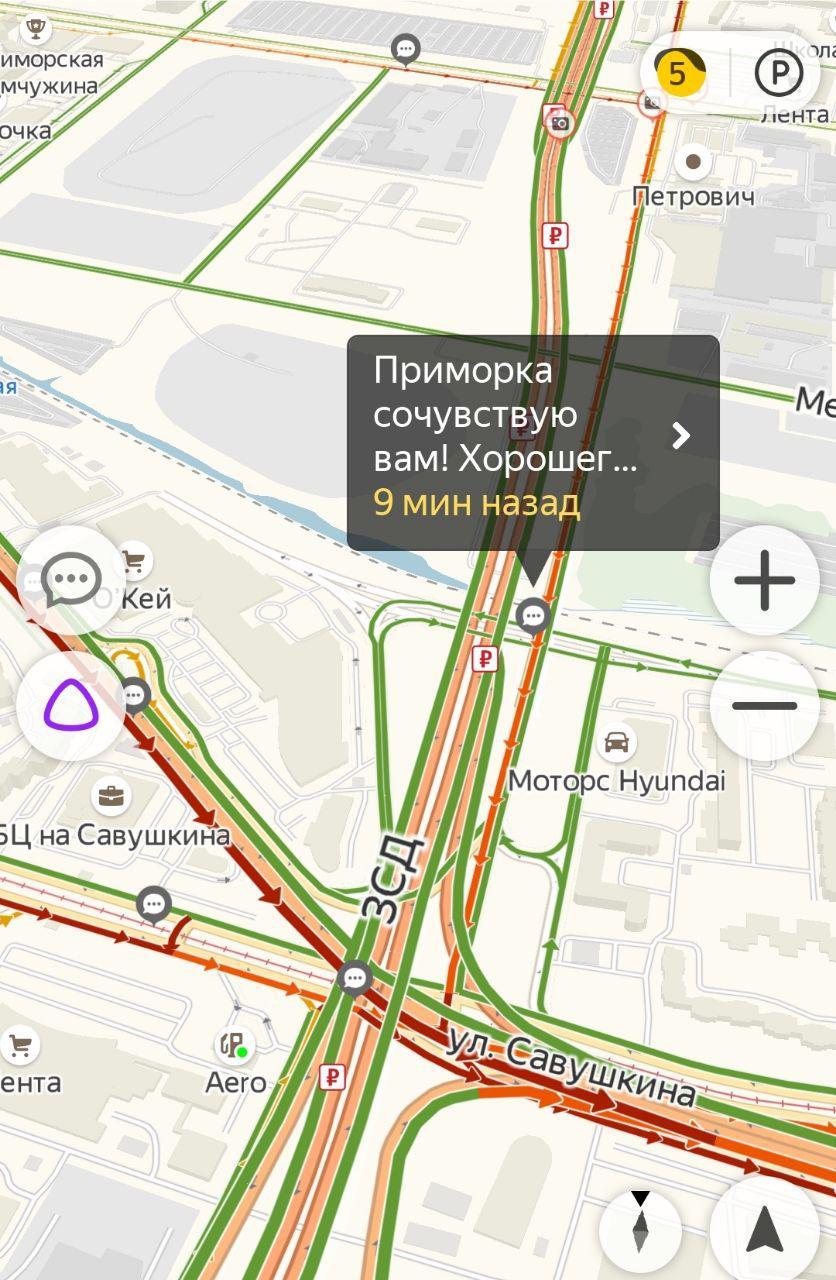The image size is (836, 1280).
Task: Open the speed camera marker on ЗСД
Action: click(559, 122)
